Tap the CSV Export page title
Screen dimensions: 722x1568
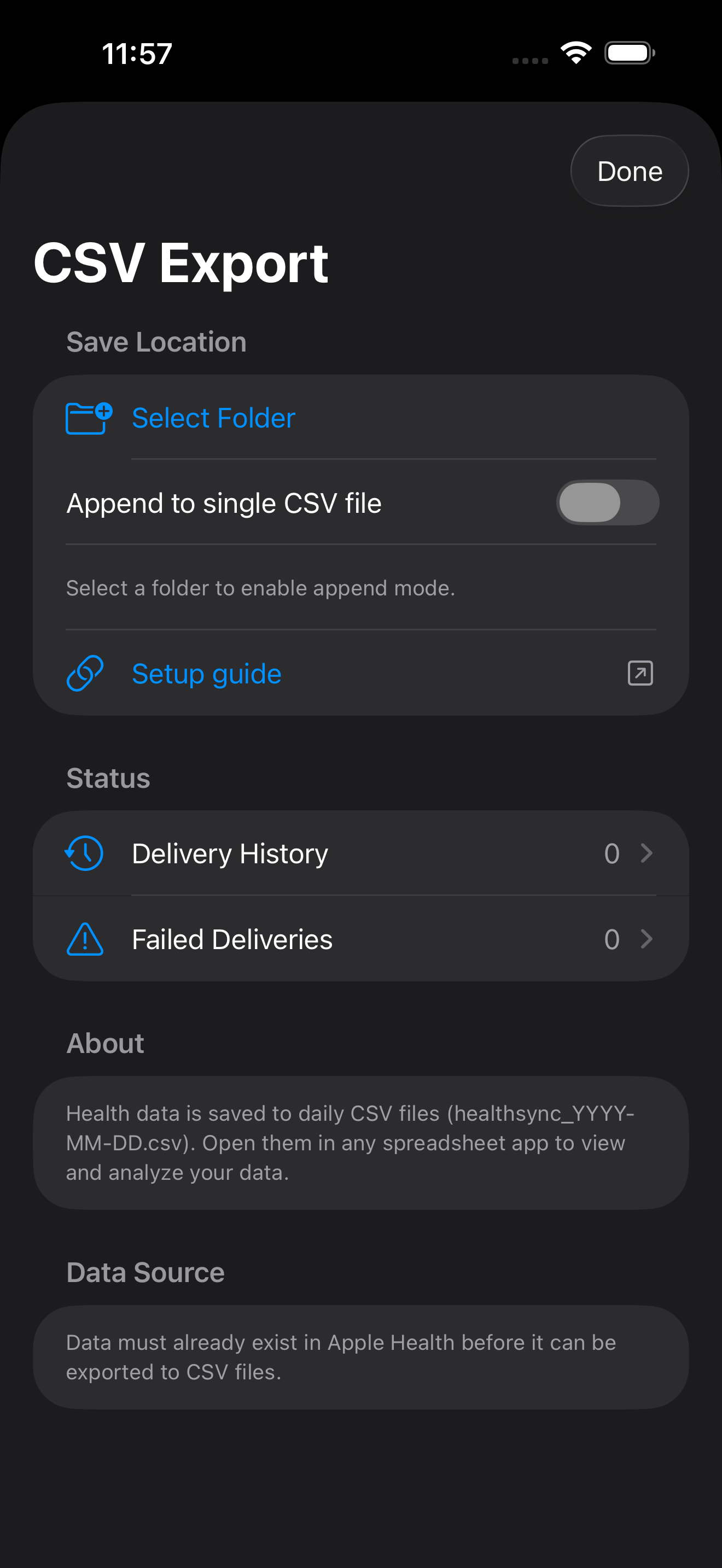(x=181, y=264)
